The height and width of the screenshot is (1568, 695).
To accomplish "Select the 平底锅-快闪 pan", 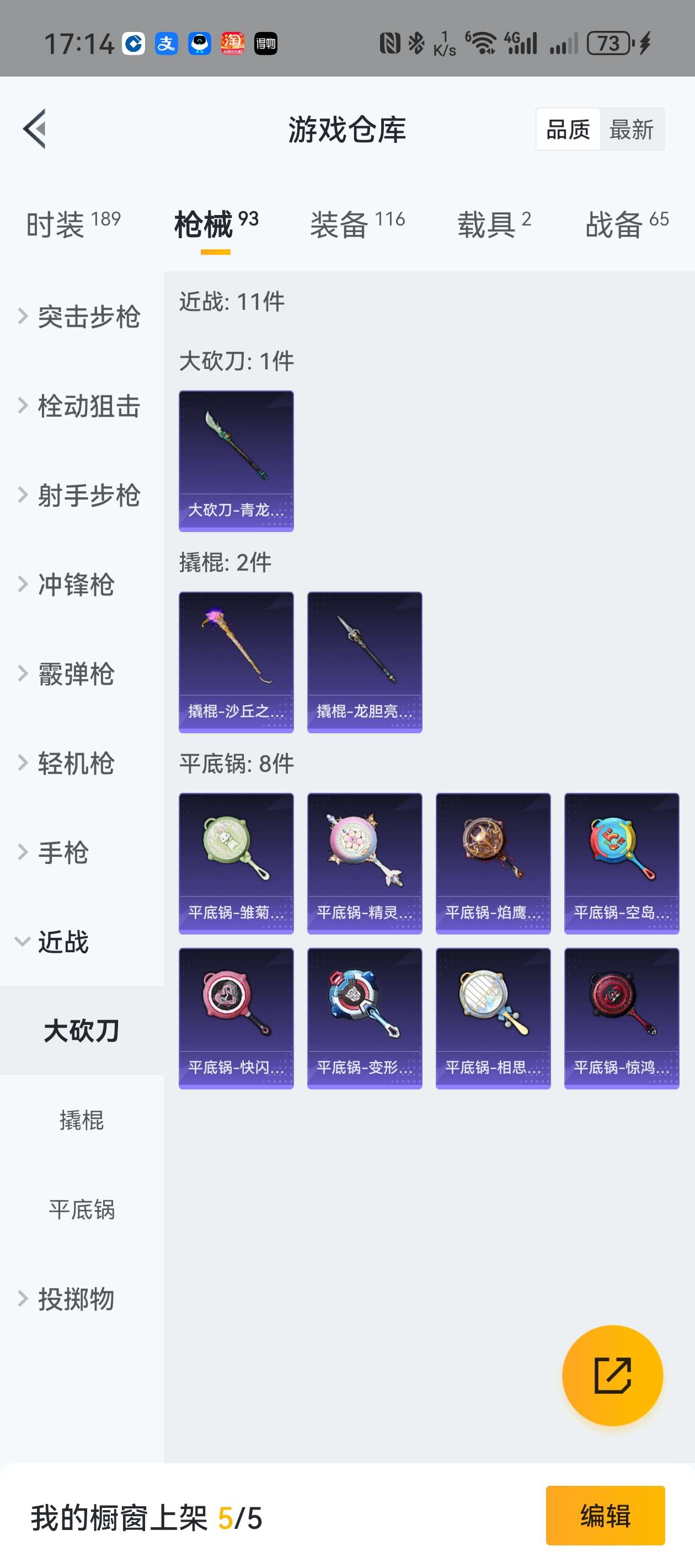I will (x=236, y=1018).
